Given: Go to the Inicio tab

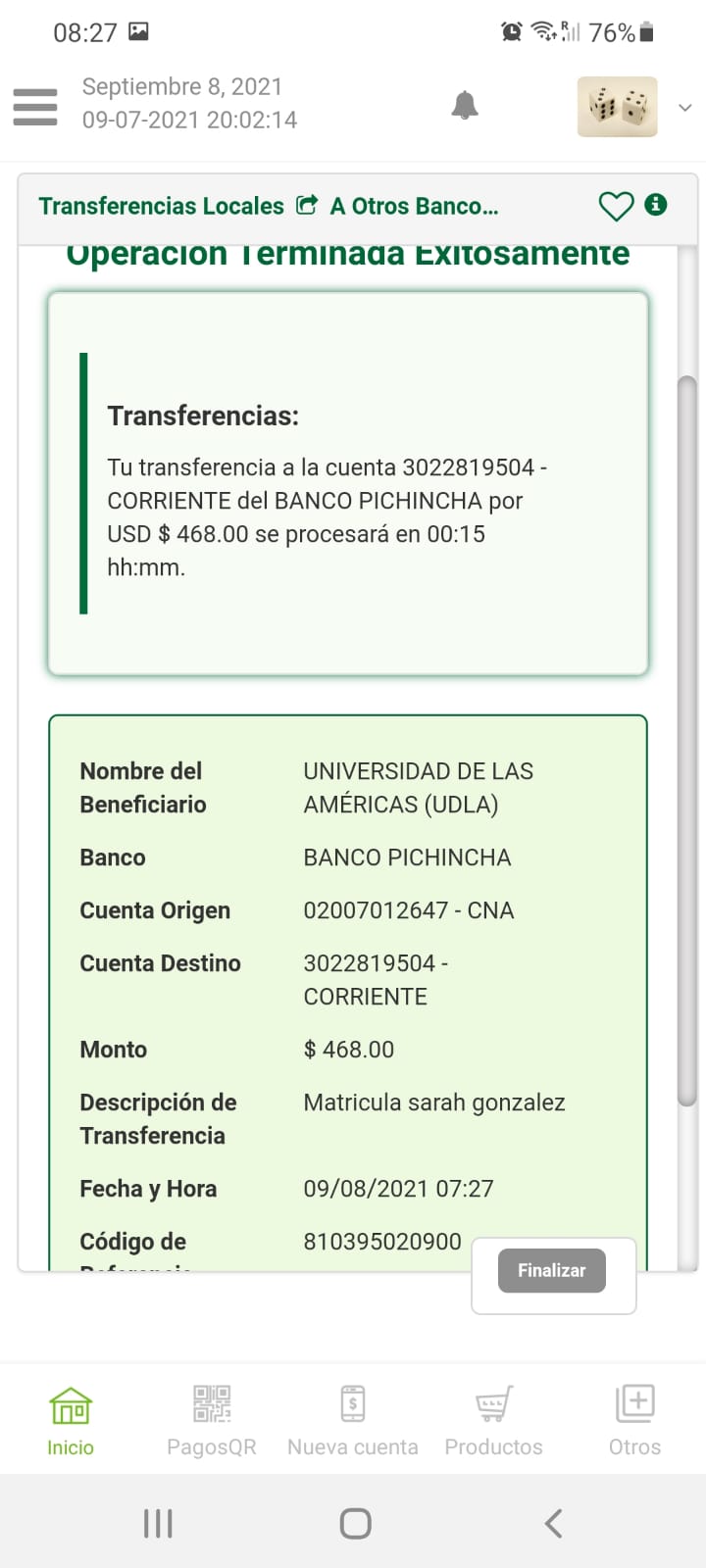Looking at the screenshot, I should [71, 1421].
